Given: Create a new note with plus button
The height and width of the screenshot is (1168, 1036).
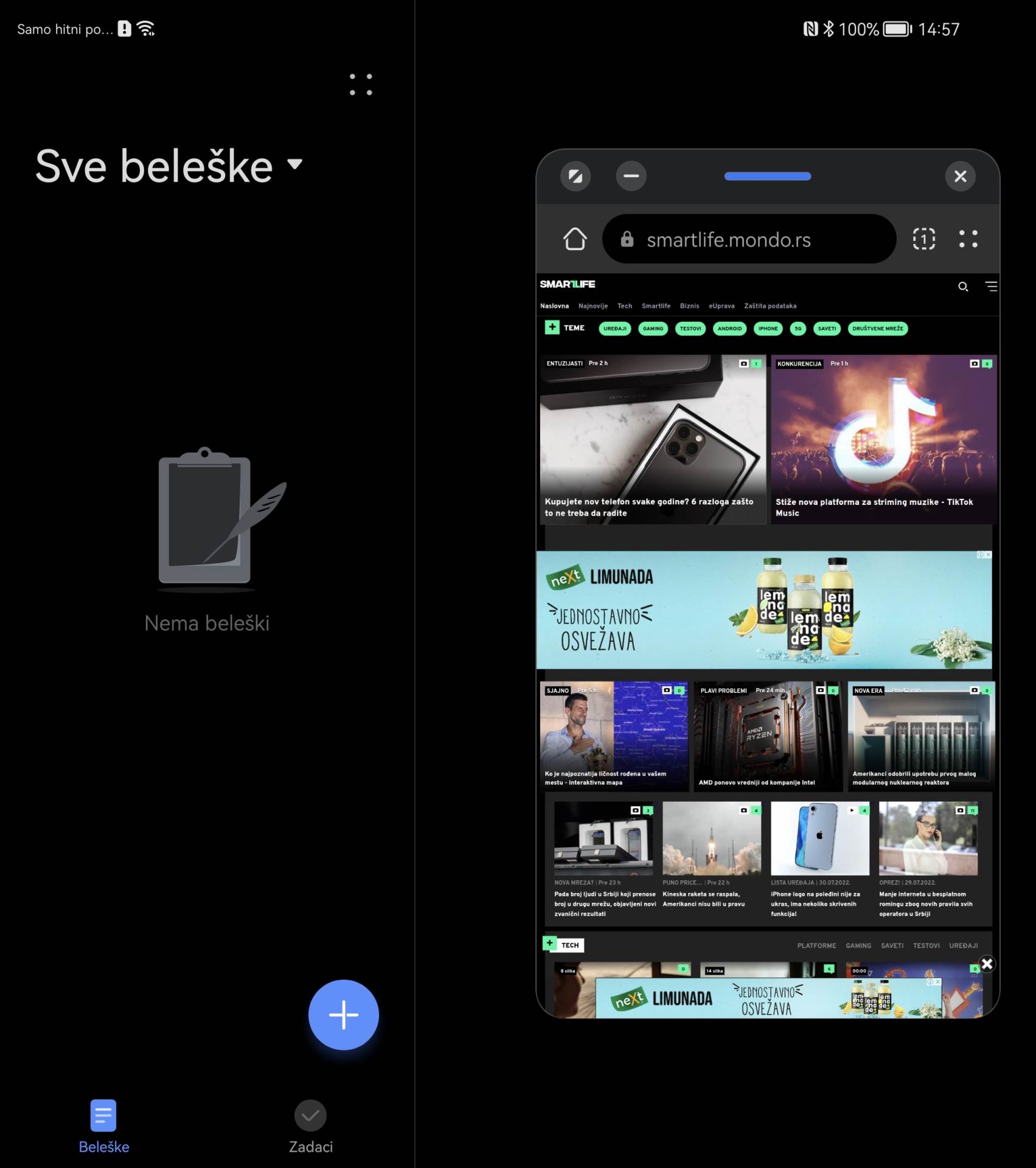Looking at the screenshot, I should click(x=343, y=1014).
